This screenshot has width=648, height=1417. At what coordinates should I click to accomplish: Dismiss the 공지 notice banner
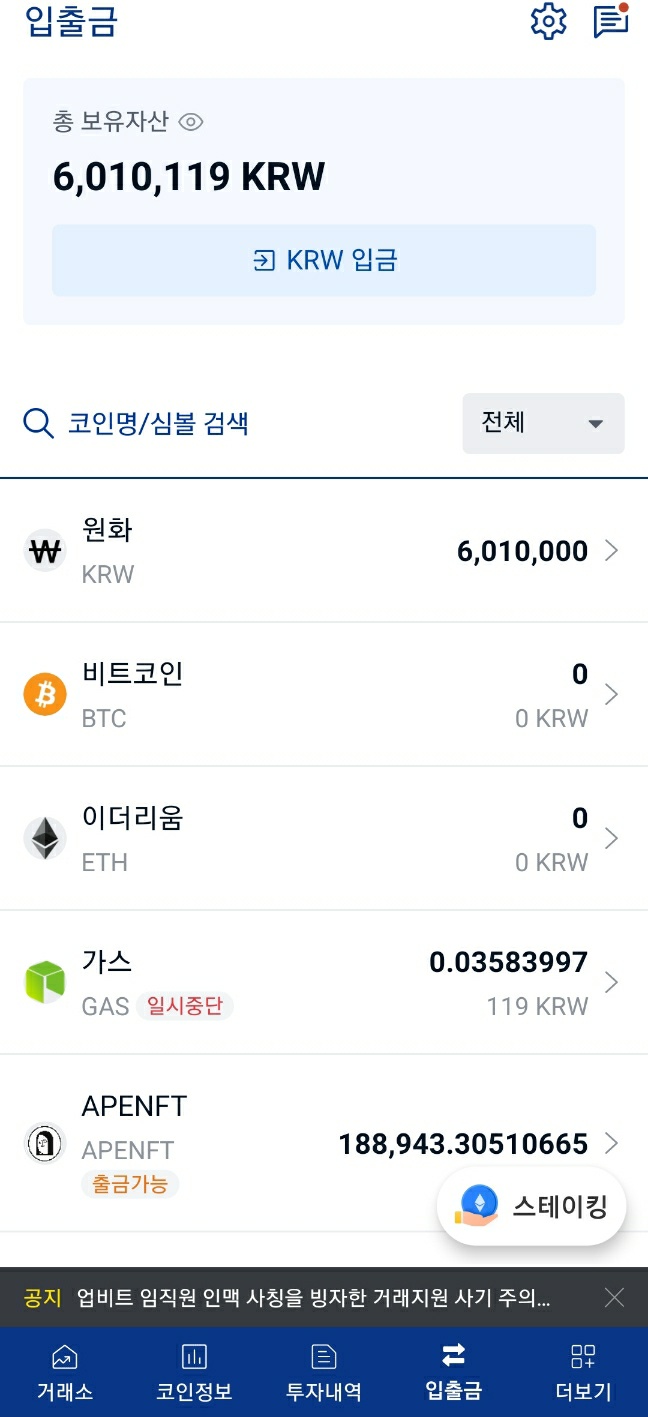coord(614,1298)
